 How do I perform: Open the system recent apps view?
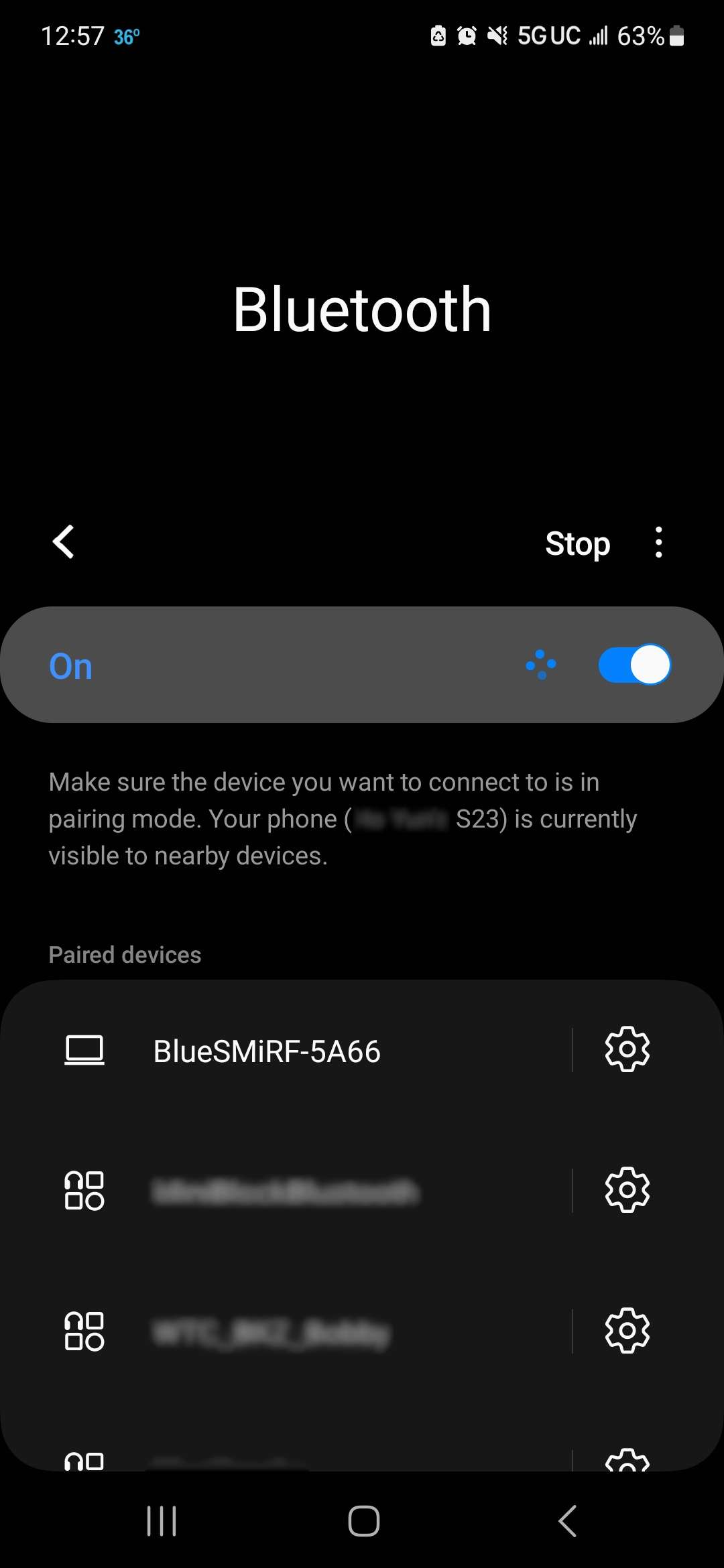click(x=162, y=1520)
